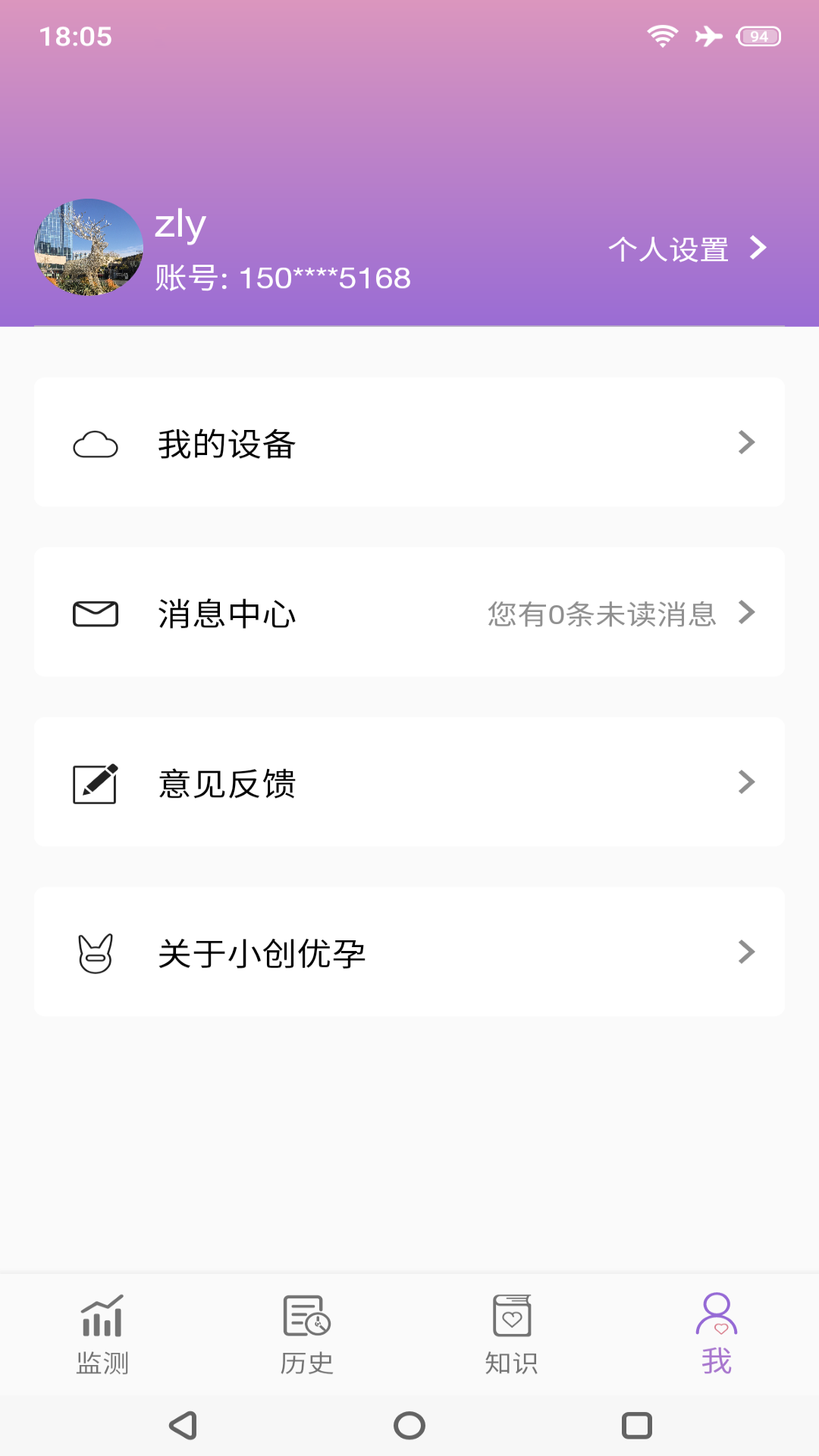Screen dimensions: 819x1456
Task: Tap the zly profile avatar
Action: click(89, 247)
